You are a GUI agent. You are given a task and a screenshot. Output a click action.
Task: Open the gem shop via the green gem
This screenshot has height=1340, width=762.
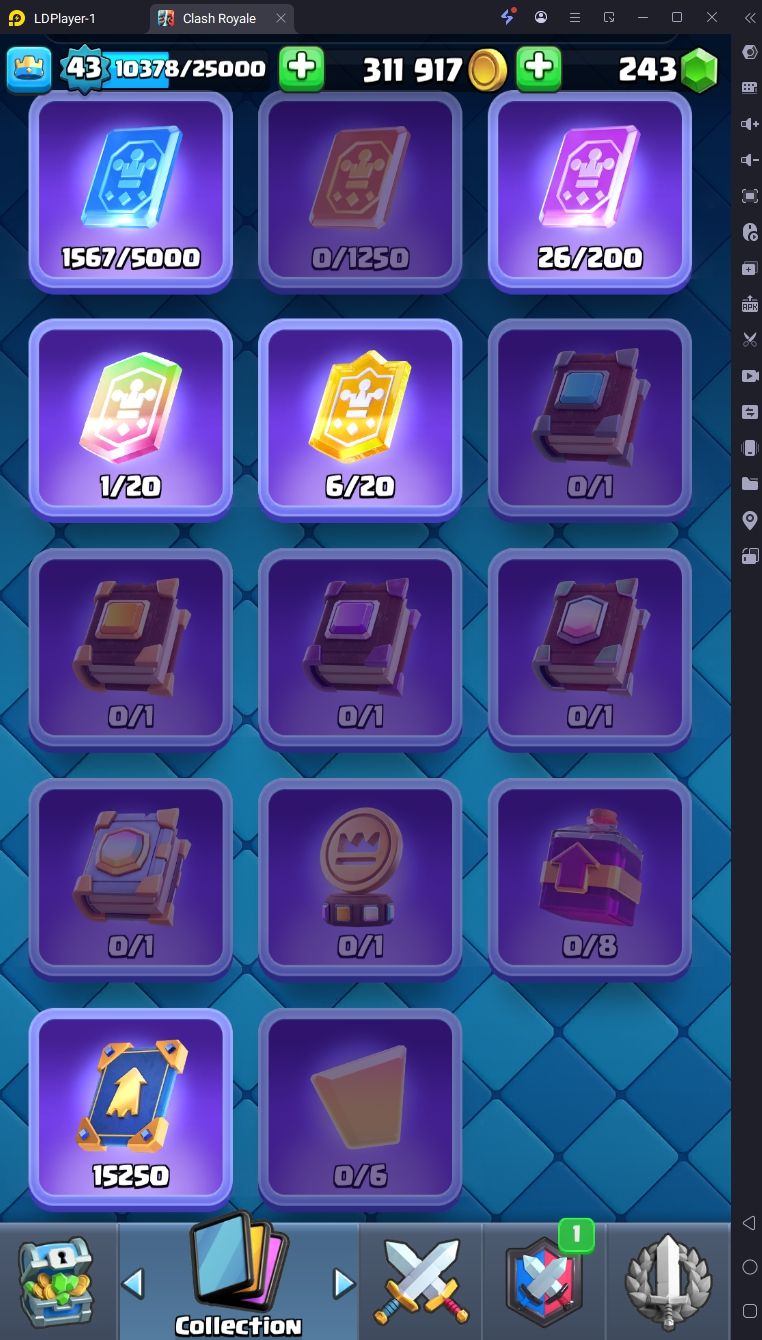pyautogui.click(x=699, y=69)
